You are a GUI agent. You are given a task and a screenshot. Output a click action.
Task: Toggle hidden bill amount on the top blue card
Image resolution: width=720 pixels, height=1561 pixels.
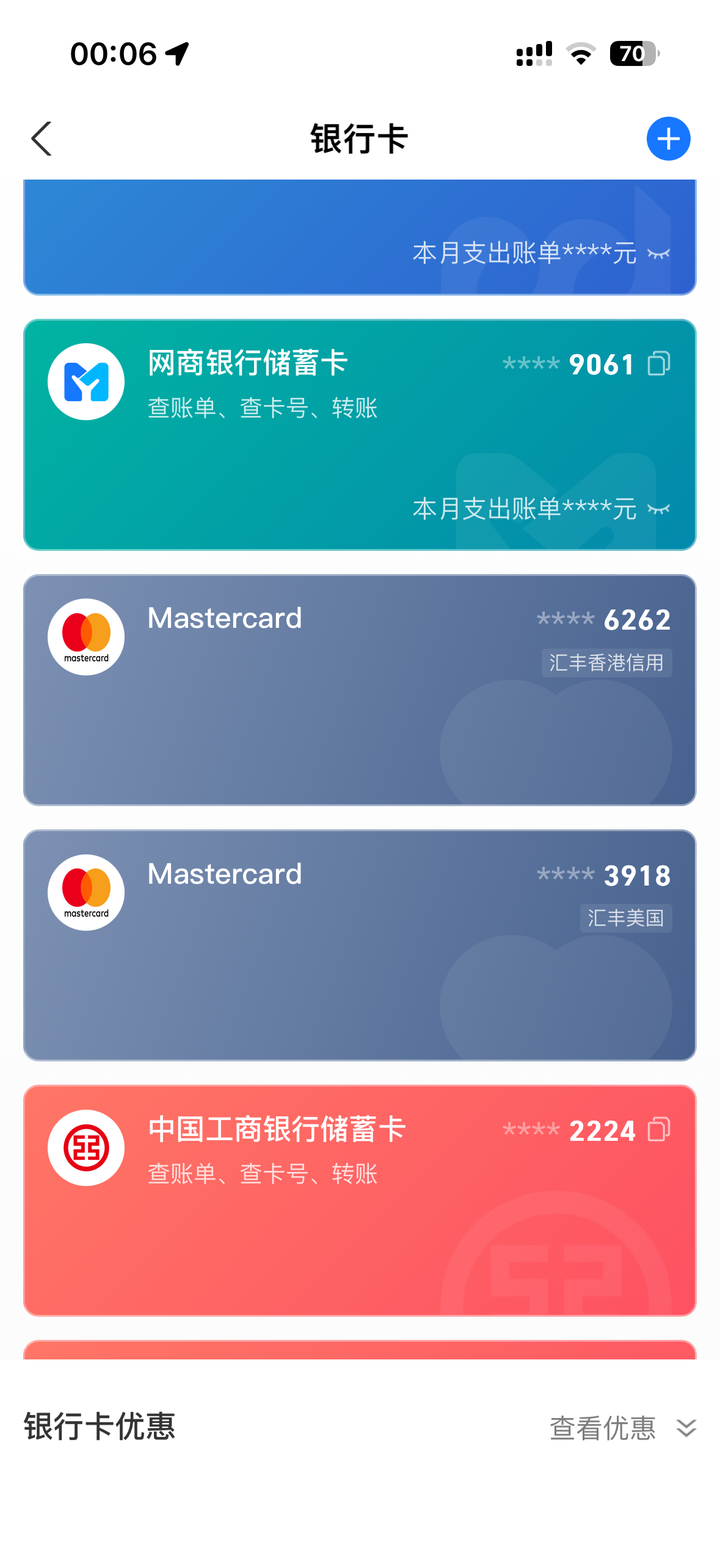coord(658,254)
